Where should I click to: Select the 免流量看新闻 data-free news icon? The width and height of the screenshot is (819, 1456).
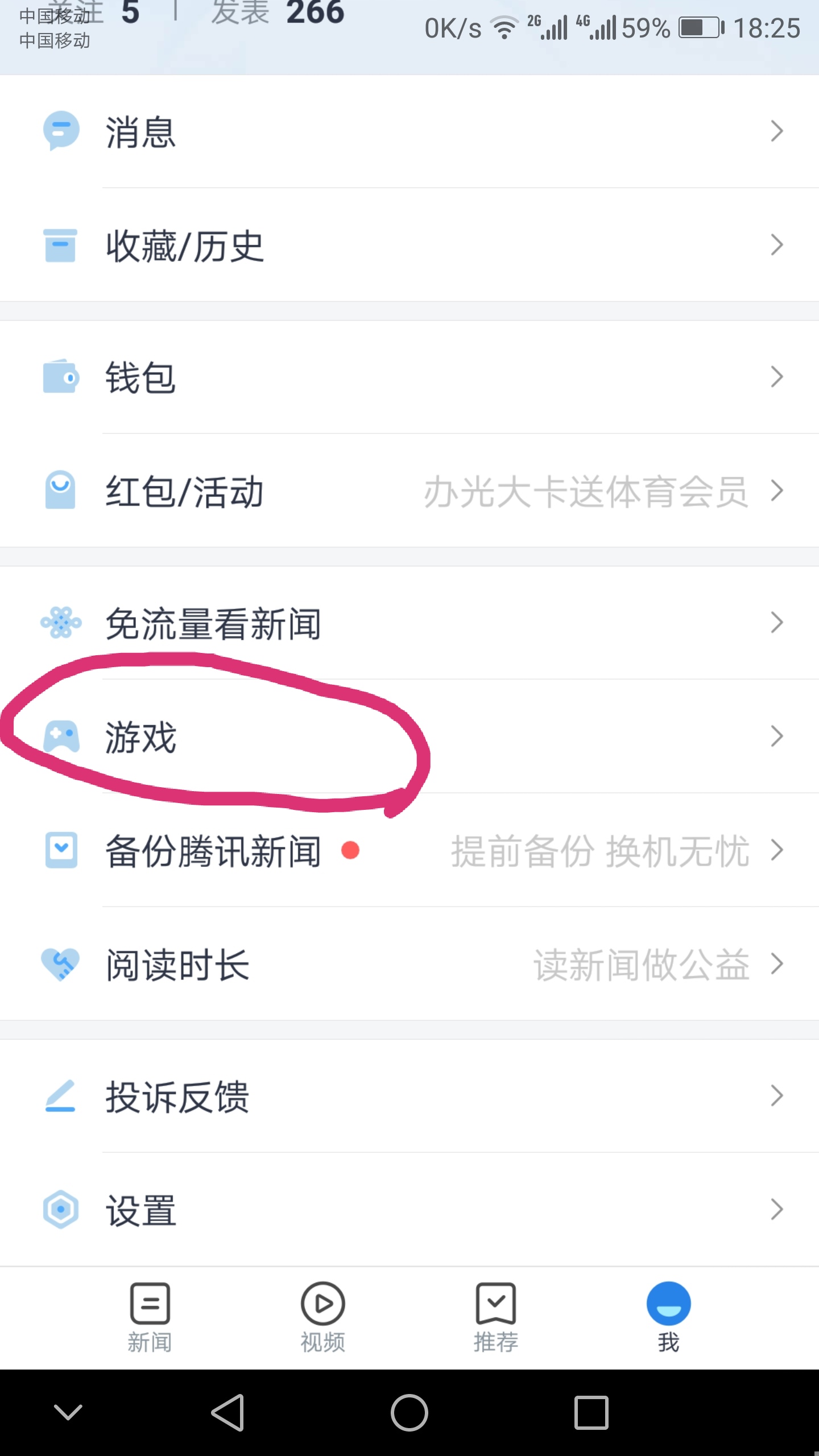61,623
